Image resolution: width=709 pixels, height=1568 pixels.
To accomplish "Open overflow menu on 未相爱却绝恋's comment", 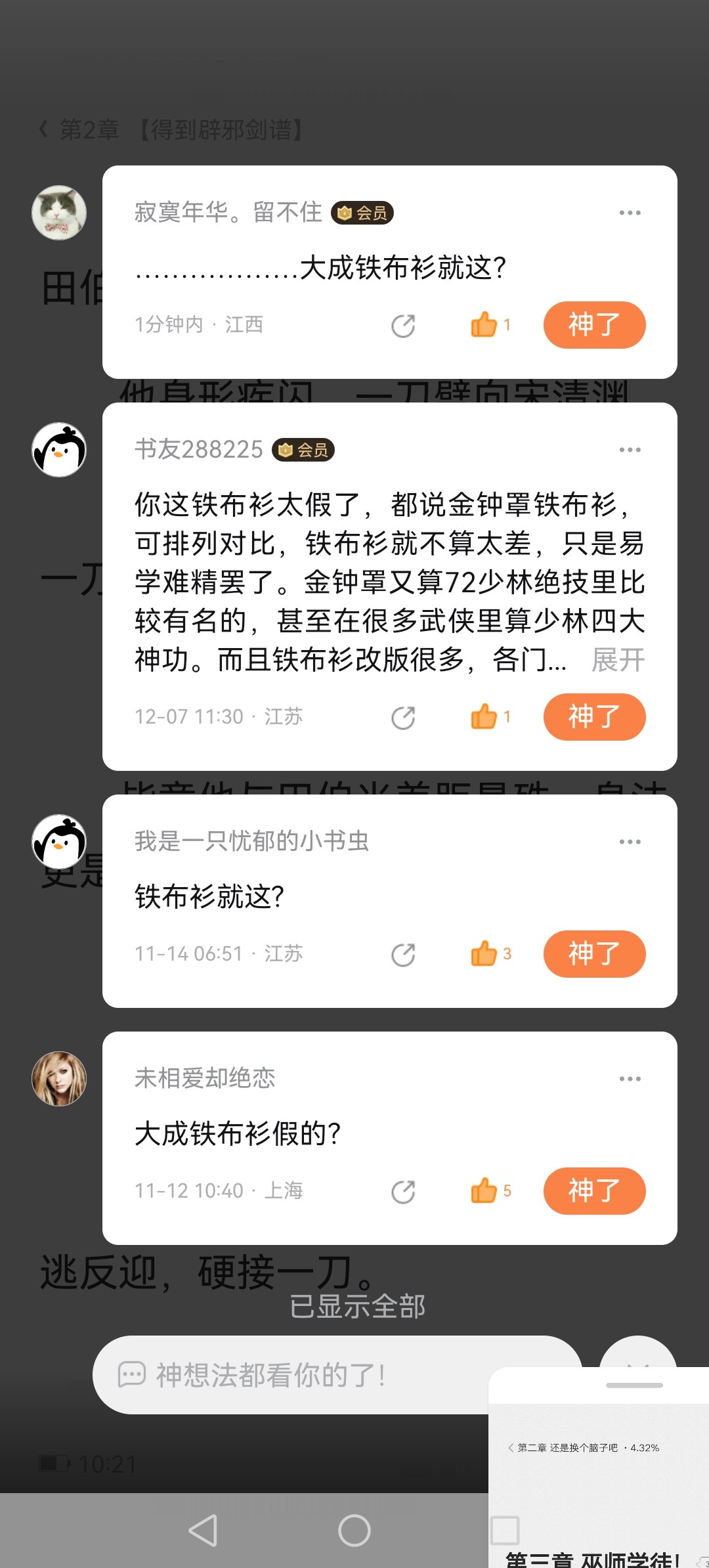I will pyautogui.click(x=630, y=1079).
